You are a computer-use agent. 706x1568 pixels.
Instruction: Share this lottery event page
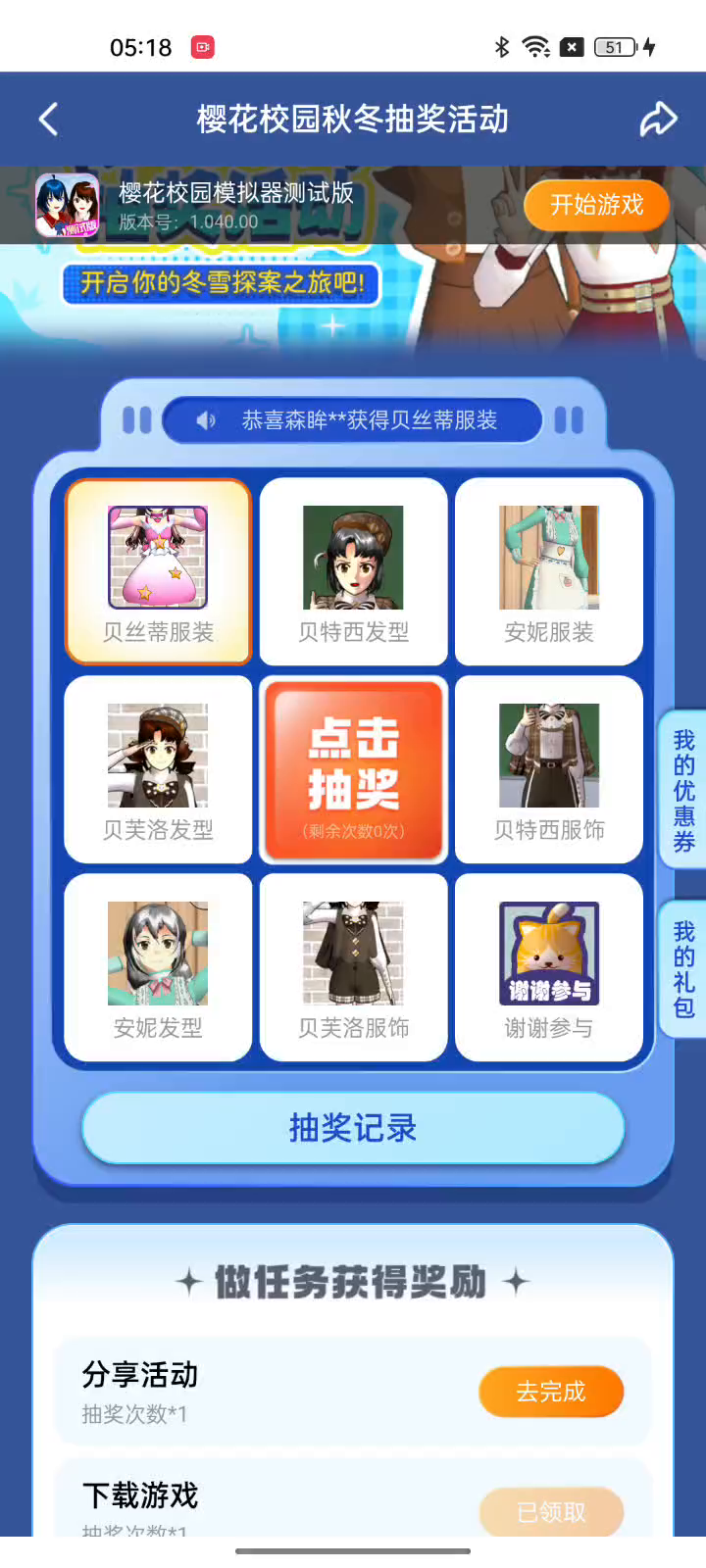(658, 120)
